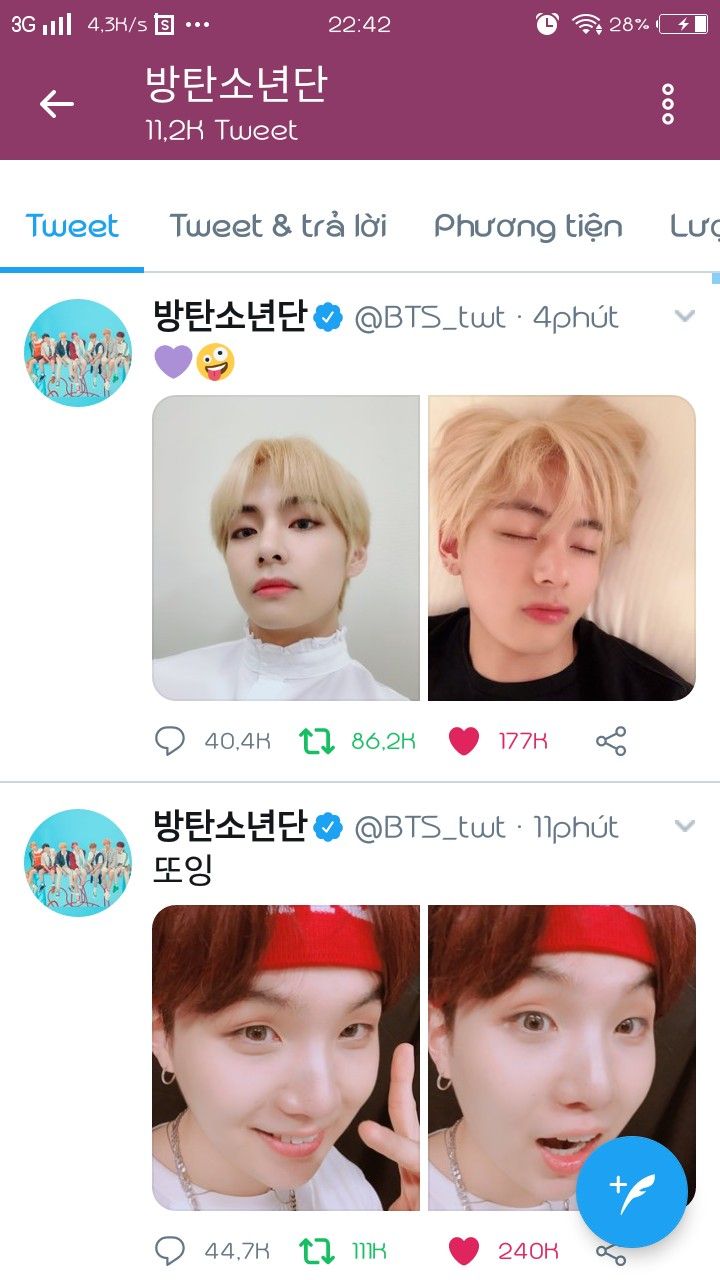Open first photo in the 또잉 tweet
This screenshot has width=720, height=1280.
pyautogui.click(x=286, y=1057)
